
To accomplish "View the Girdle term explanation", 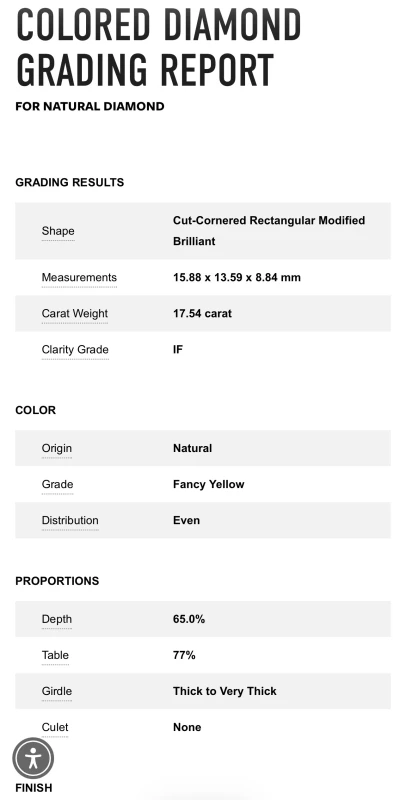I will pyautogui.click(x=57, y=691).
